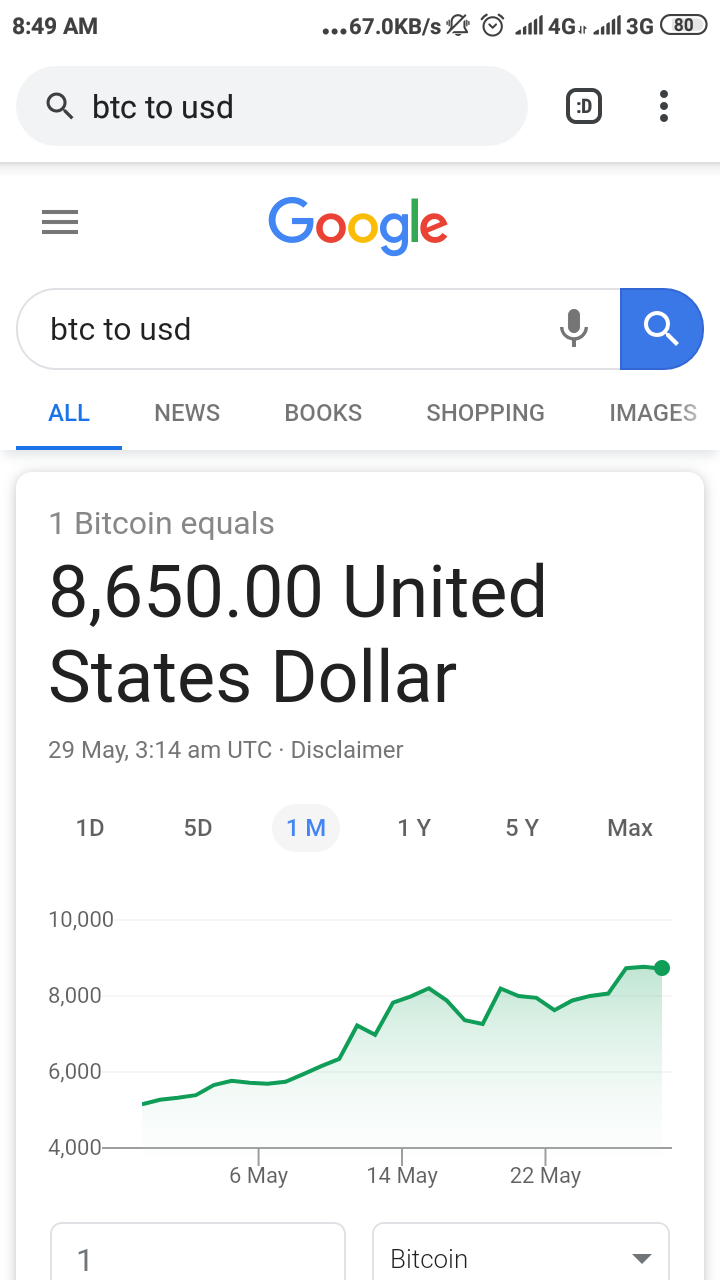This screenshot has width=720, height=1280.
Task: Select the 5 Y chart range
Action: click(x=522, y=828)
